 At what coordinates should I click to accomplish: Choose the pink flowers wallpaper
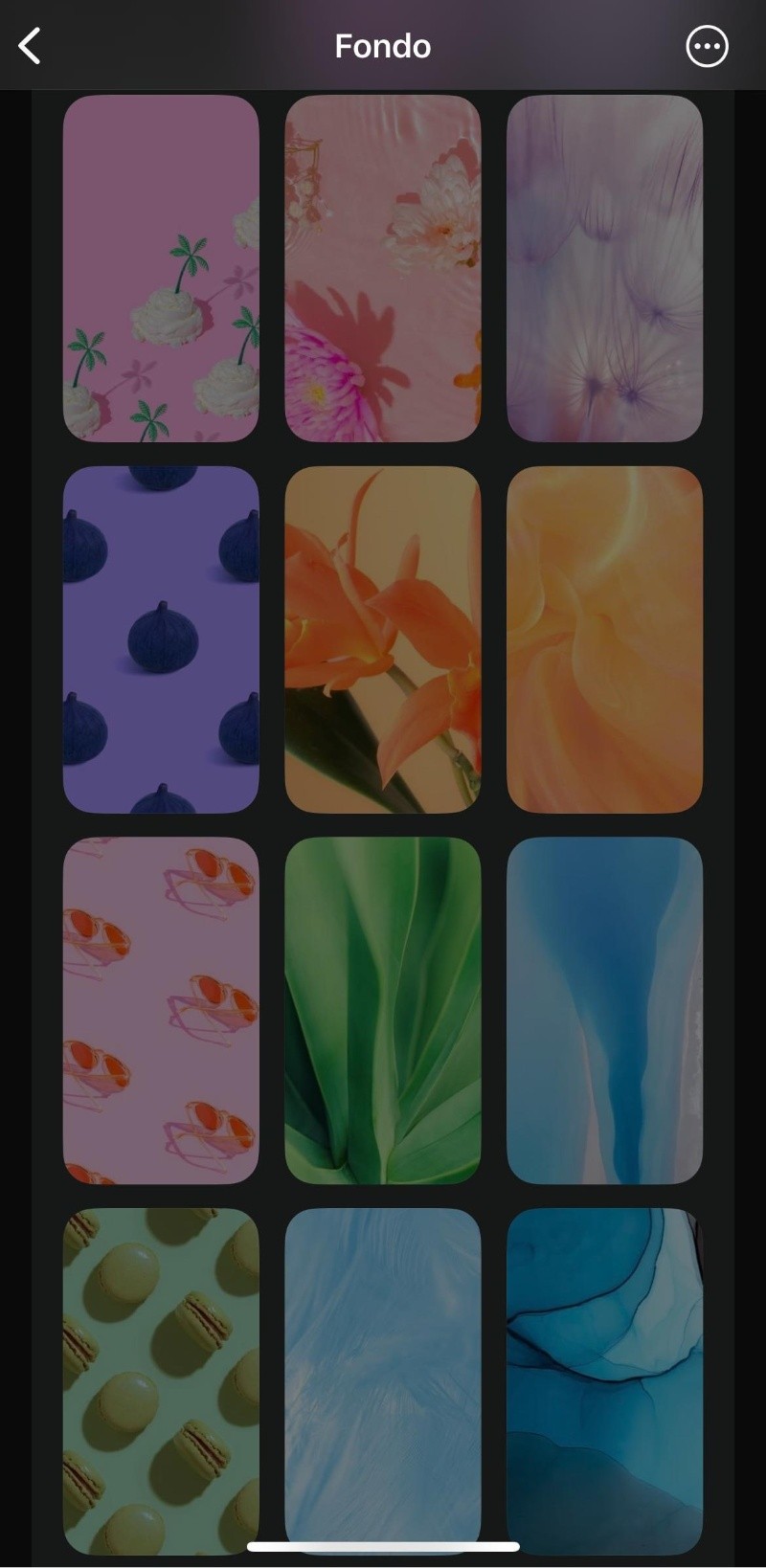point(383,268)
